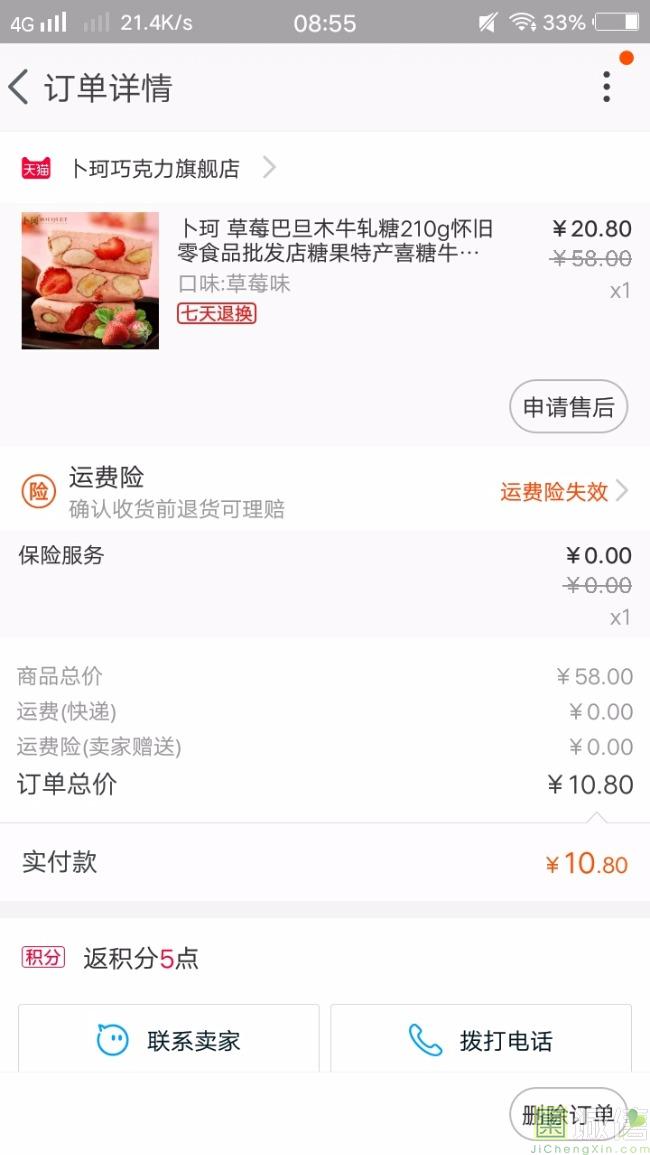Screen dimensions: 650x1155
Task: Call the seller with 拨打电话
Action: [481, 1040]
